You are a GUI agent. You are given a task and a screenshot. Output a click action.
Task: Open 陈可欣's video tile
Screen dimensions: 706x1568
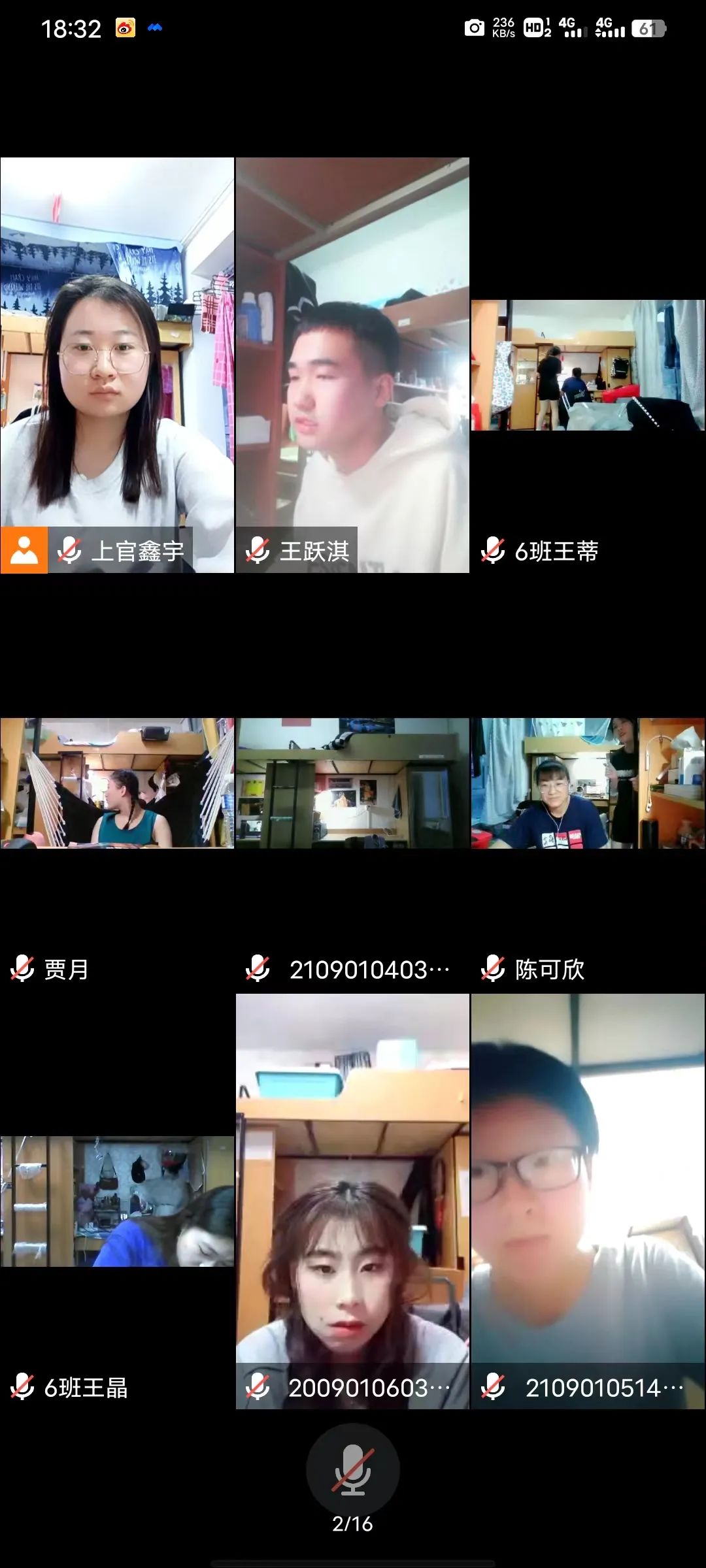[588, 783]
